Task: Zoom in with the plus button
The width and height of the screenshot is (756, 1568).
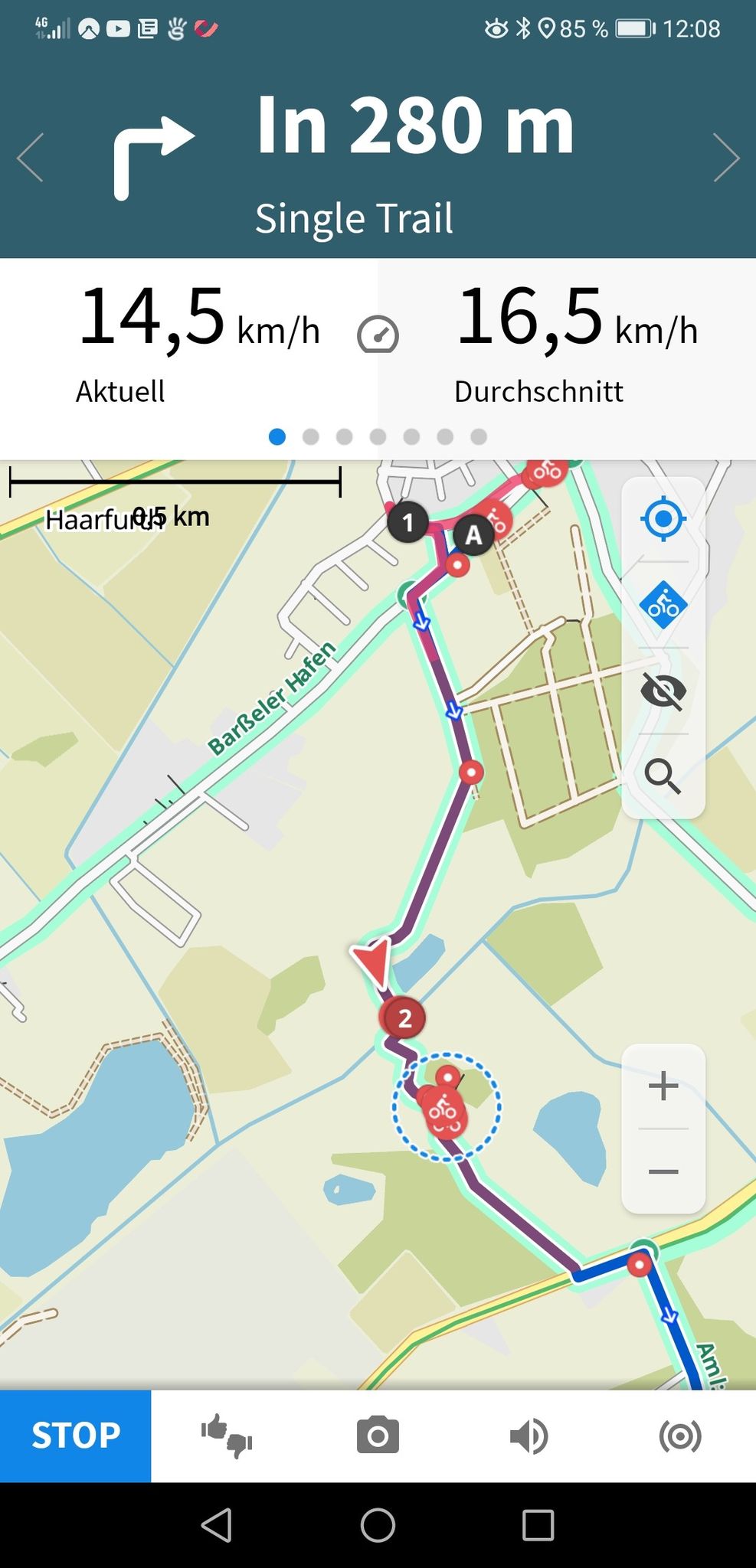Action: 663,1086
